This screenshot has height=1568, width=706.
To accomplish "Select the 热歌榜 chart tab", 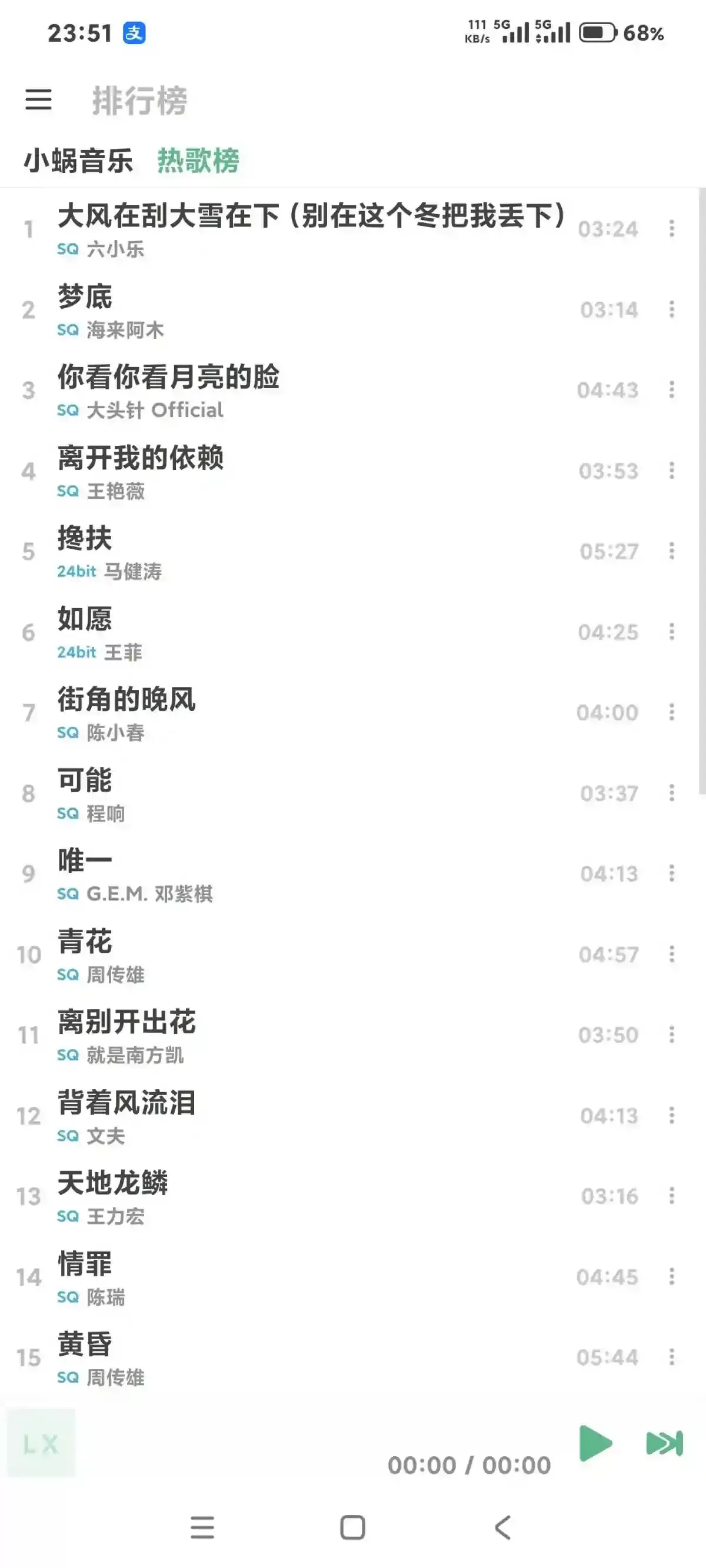I will click(x=198, y=161).
